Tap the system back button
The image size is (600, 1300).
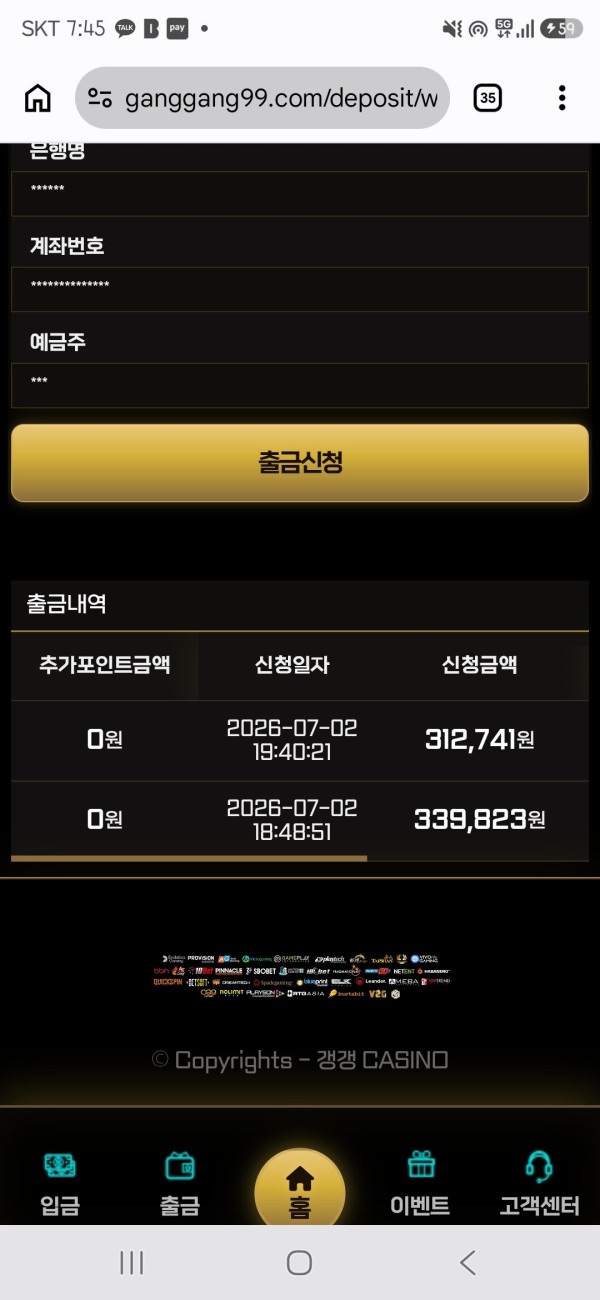(467, 1263)
